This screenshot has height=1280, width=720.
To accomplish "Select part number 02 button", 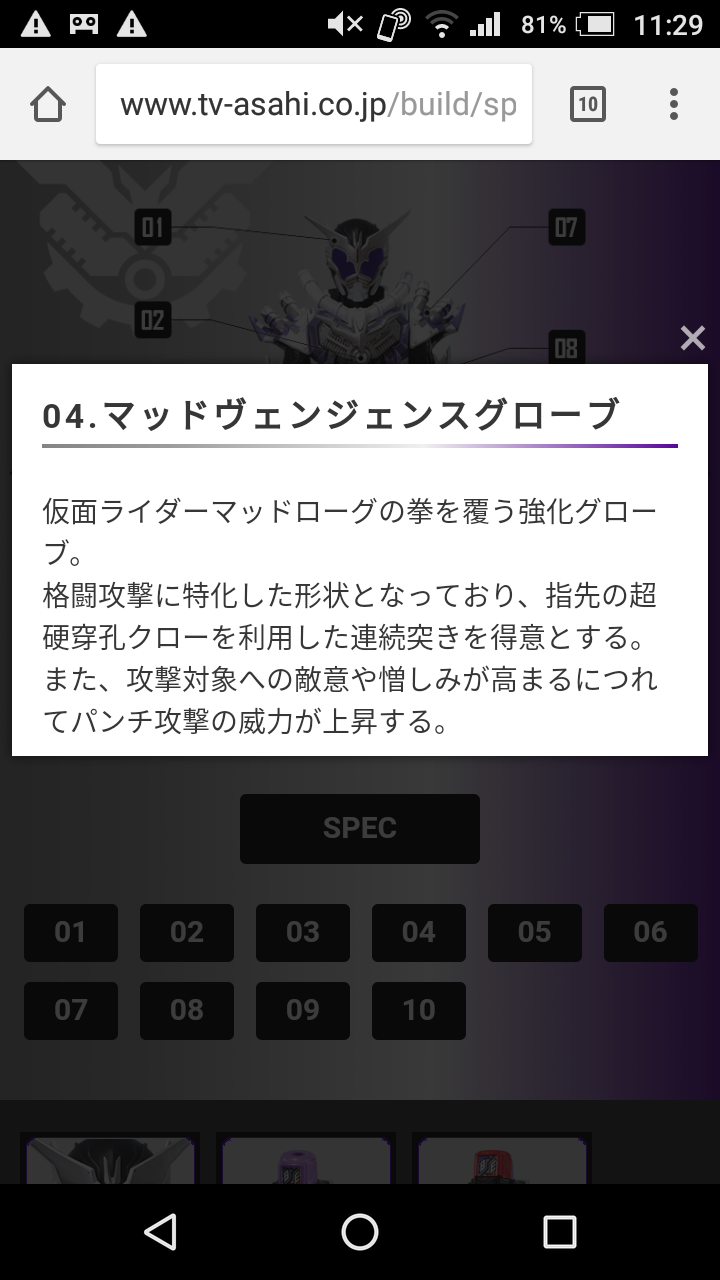I will (187, 932).
